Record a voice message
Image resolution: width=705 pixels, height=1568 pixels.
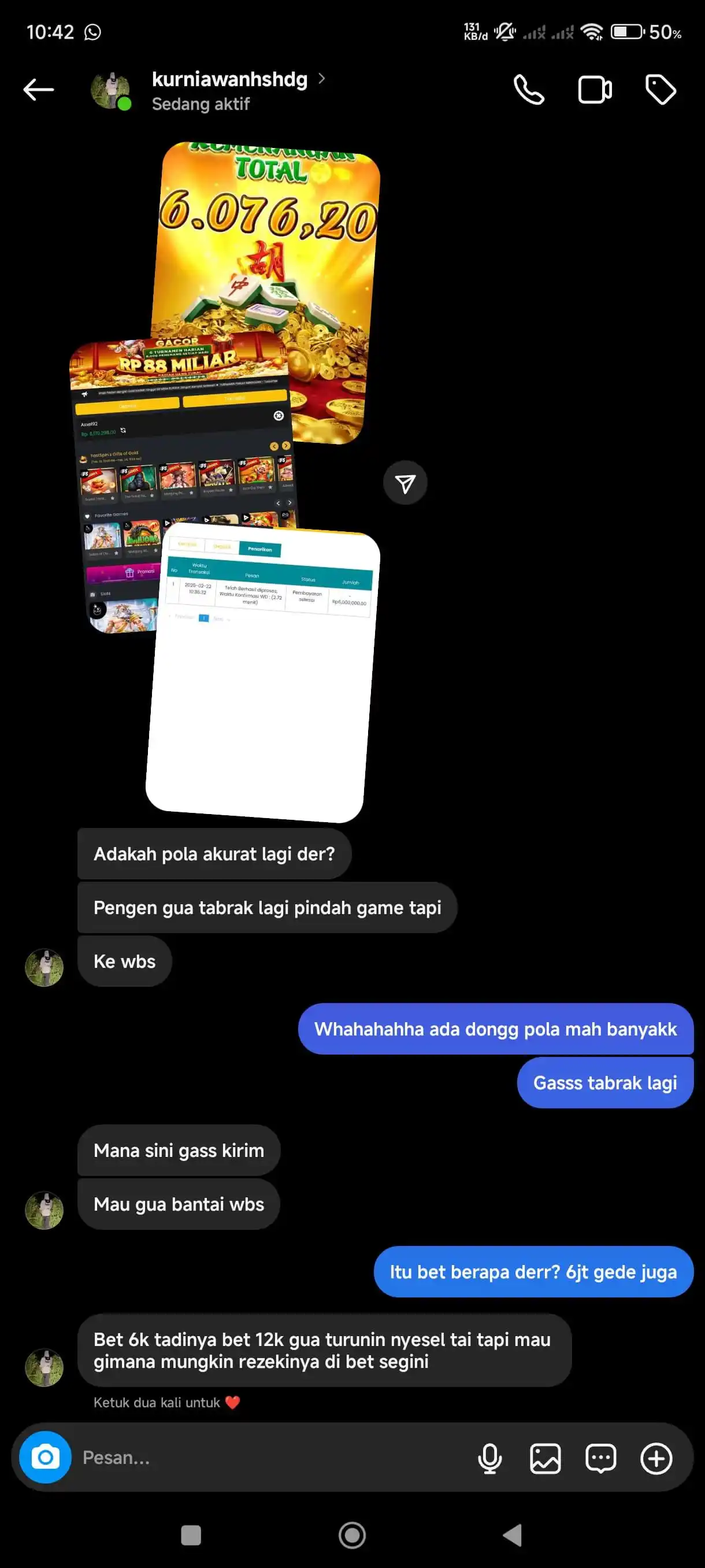point(489,1458)
